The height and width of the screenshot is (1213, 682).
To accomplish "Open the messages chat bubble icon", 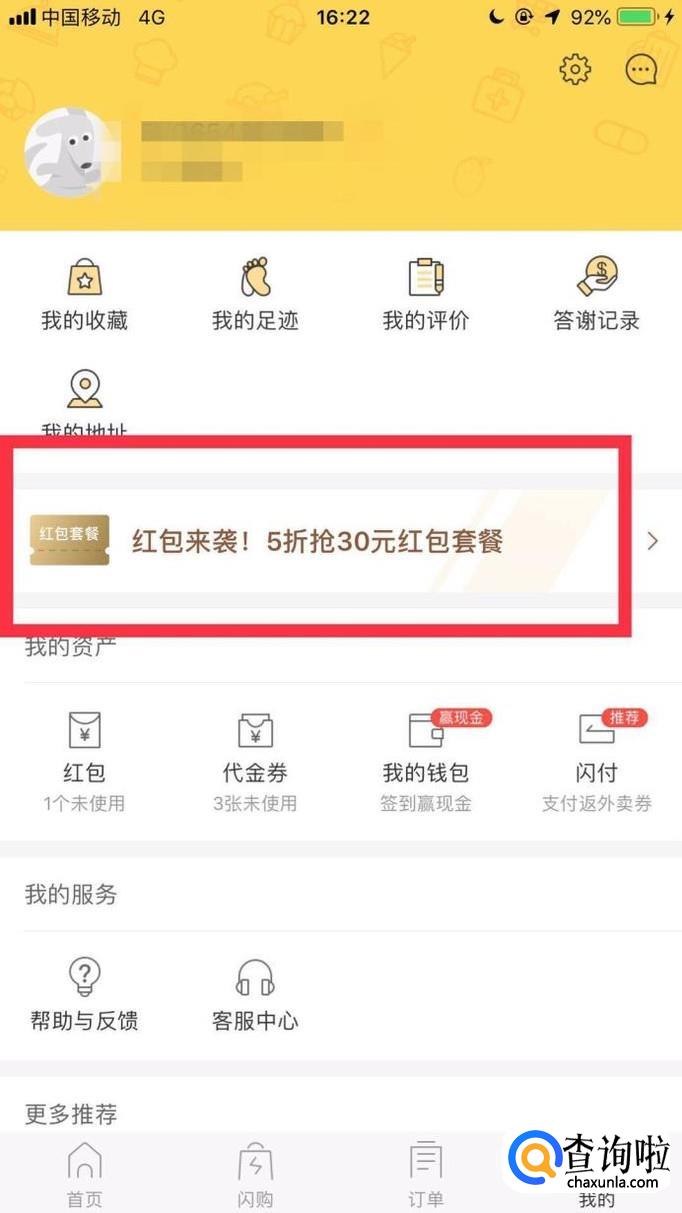I will pyautogui.click(x=641, y=69).
